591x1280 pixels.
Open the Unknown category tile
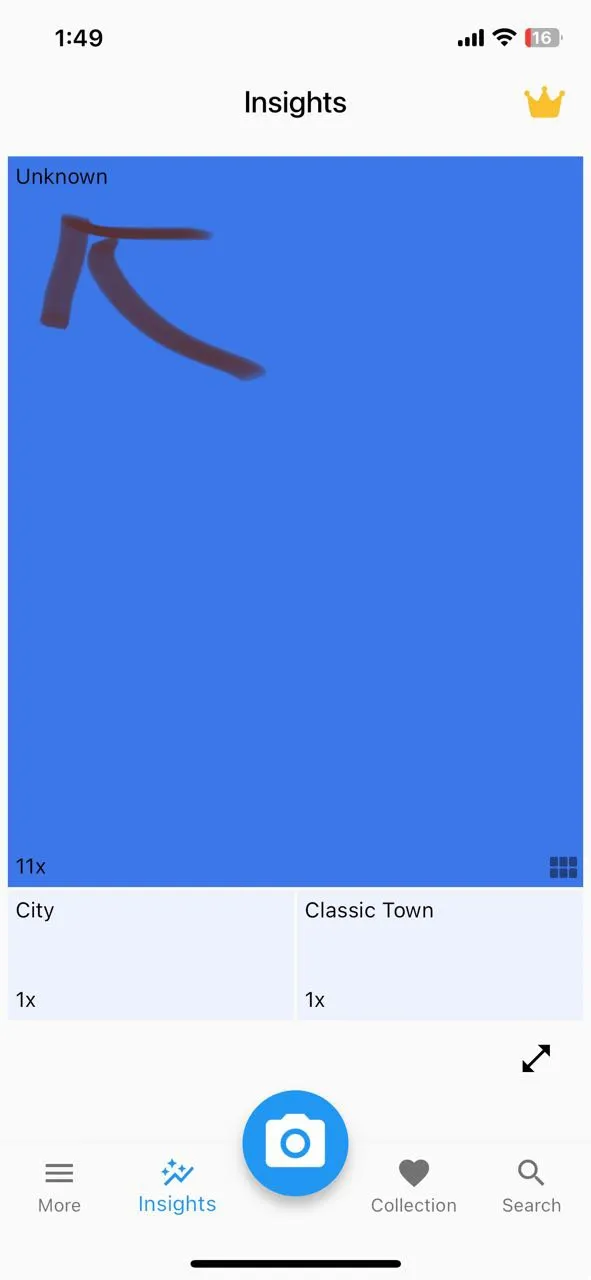[295, 521]
